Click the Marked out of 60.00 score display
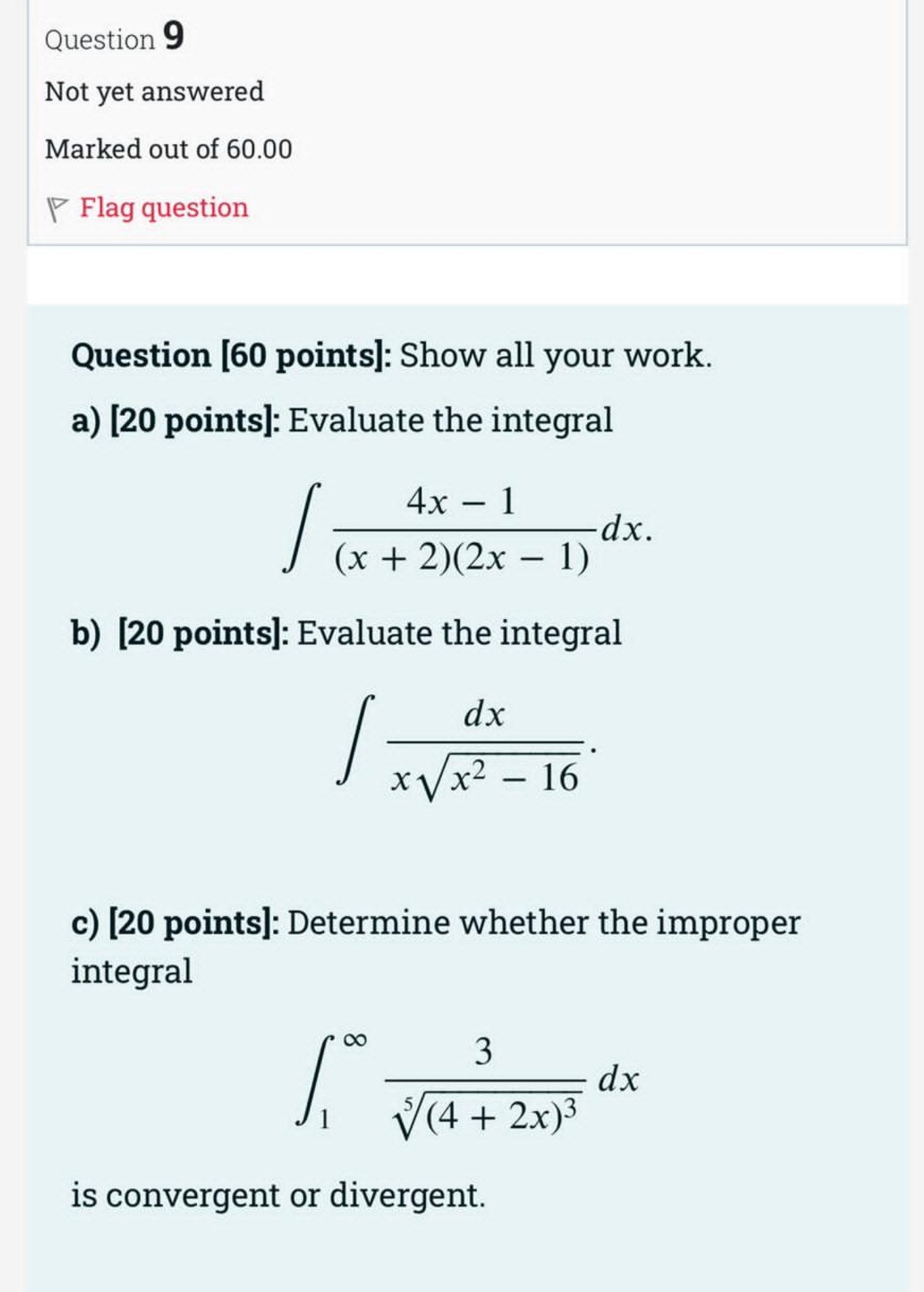The width and height of the screenshot is (924, 1292). click(x=168, y=150)
